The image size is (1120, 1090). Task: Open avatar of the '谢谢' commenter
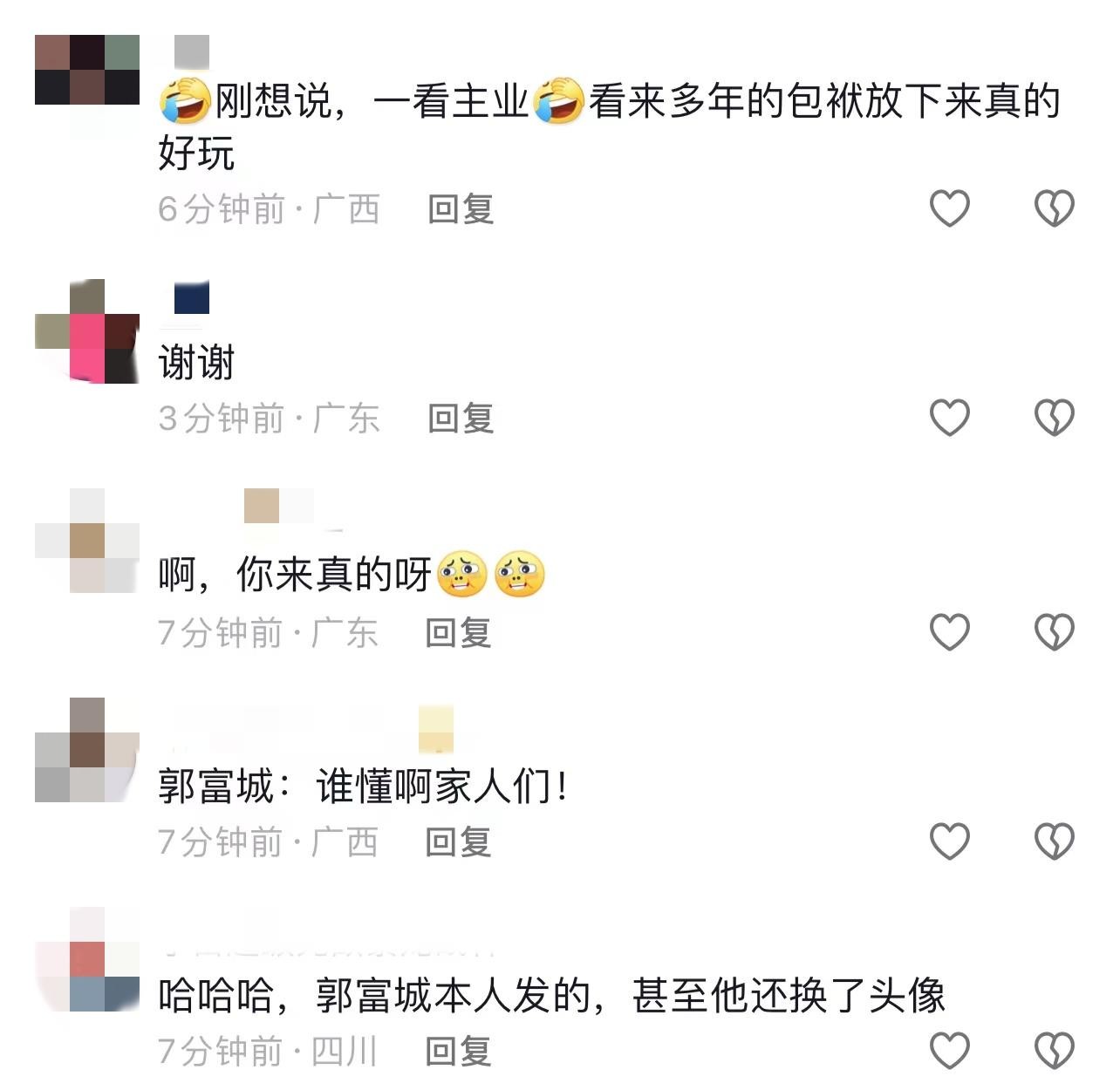87,331
